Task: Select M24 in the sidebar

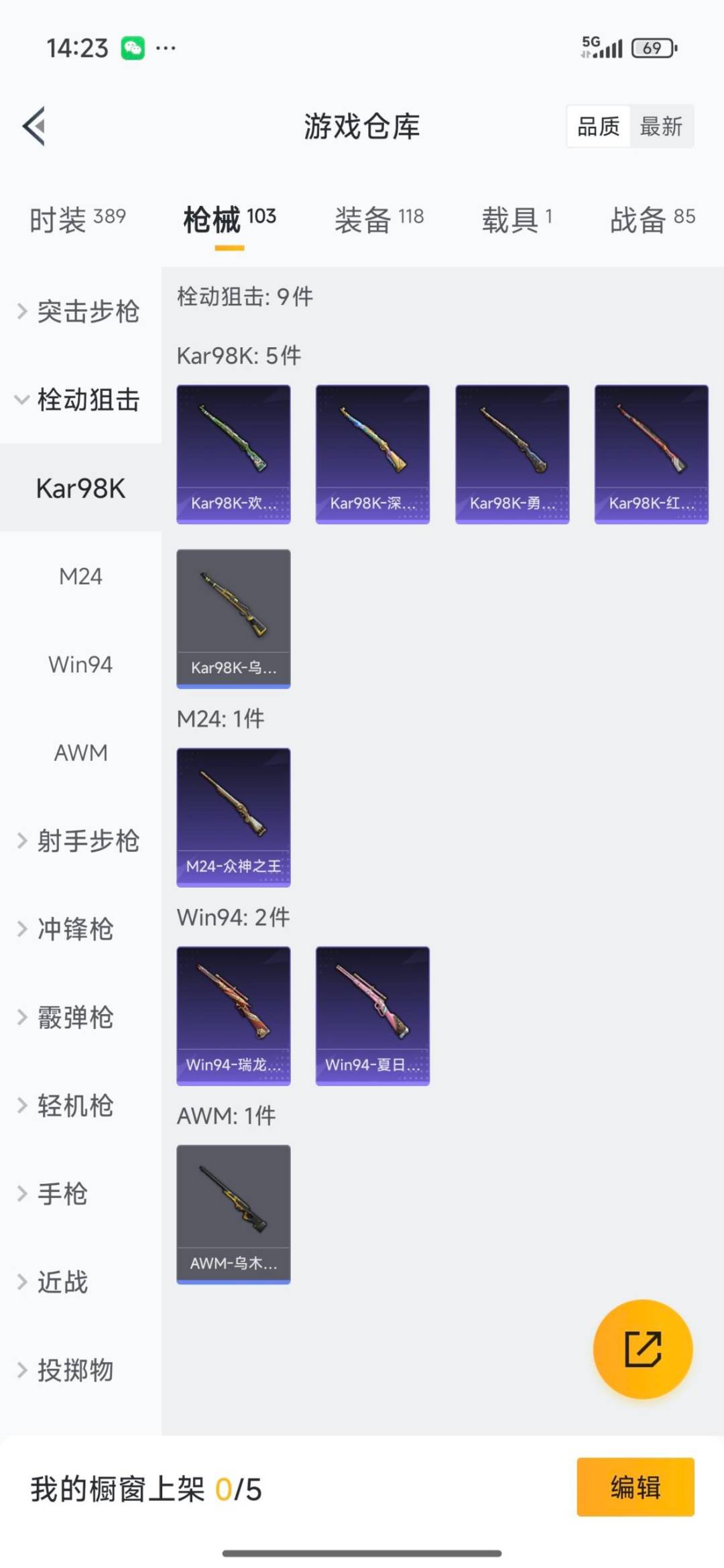Action: point(80,577)
